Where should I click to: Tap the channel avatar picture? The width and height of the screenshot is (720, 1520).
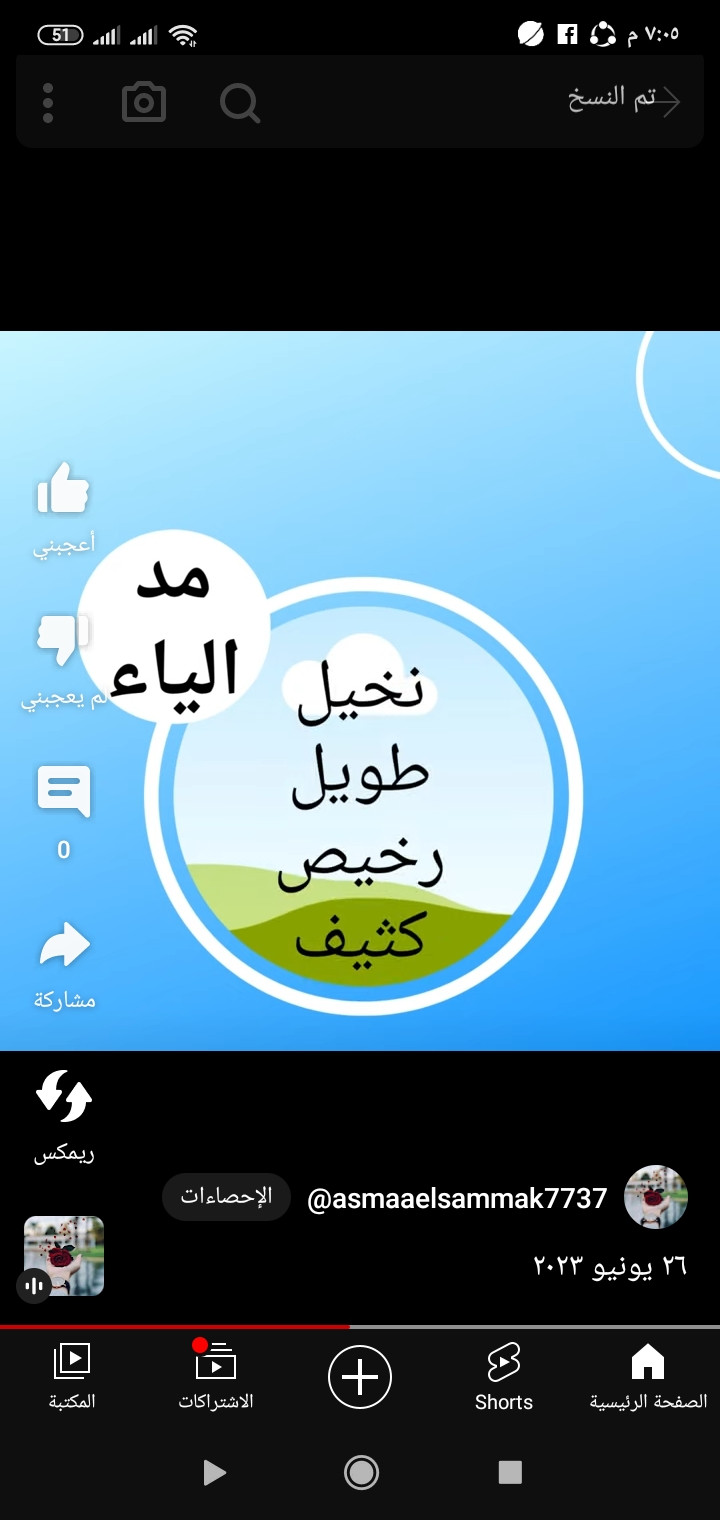[x=656, y=1197]
